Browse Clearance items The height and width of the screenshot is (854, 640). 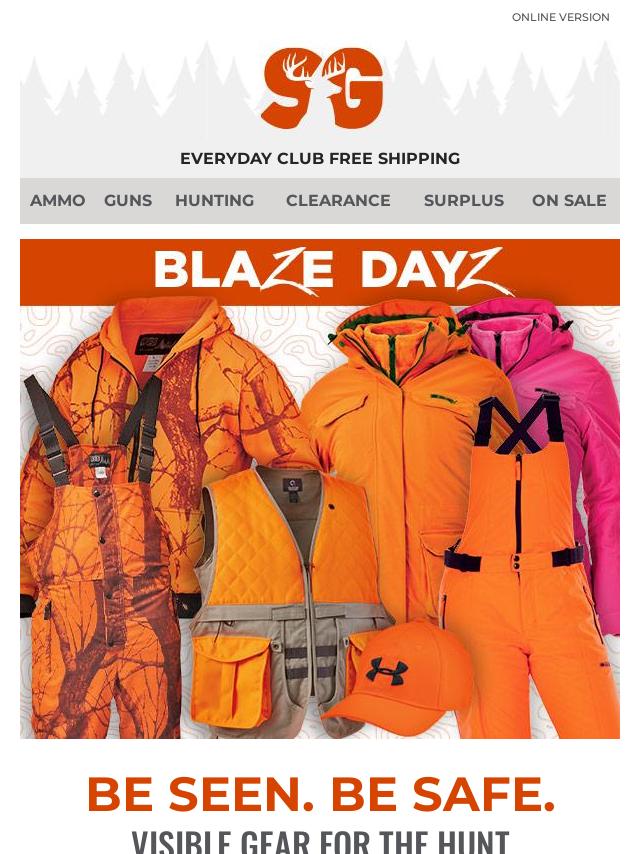338,201
